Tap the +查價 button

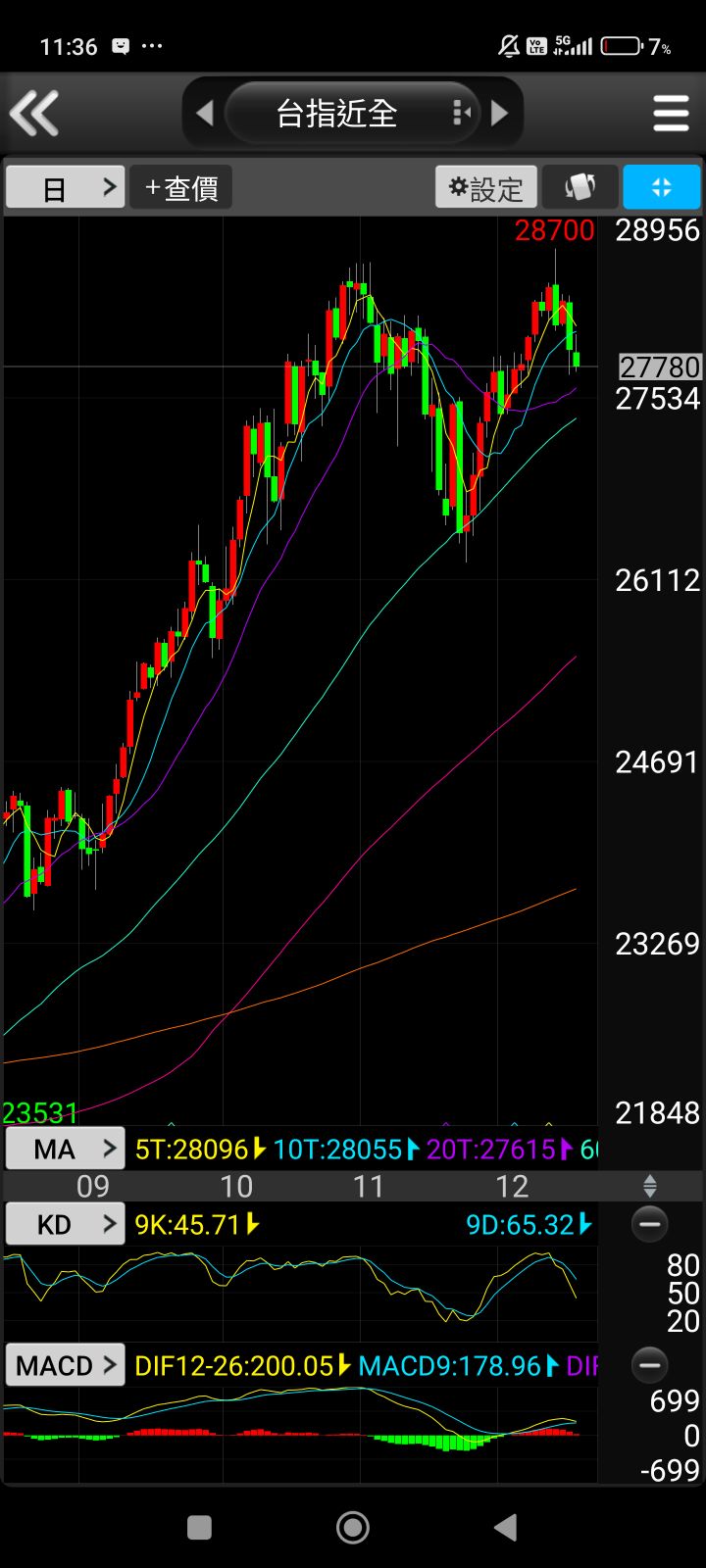[x=181, y=187]
